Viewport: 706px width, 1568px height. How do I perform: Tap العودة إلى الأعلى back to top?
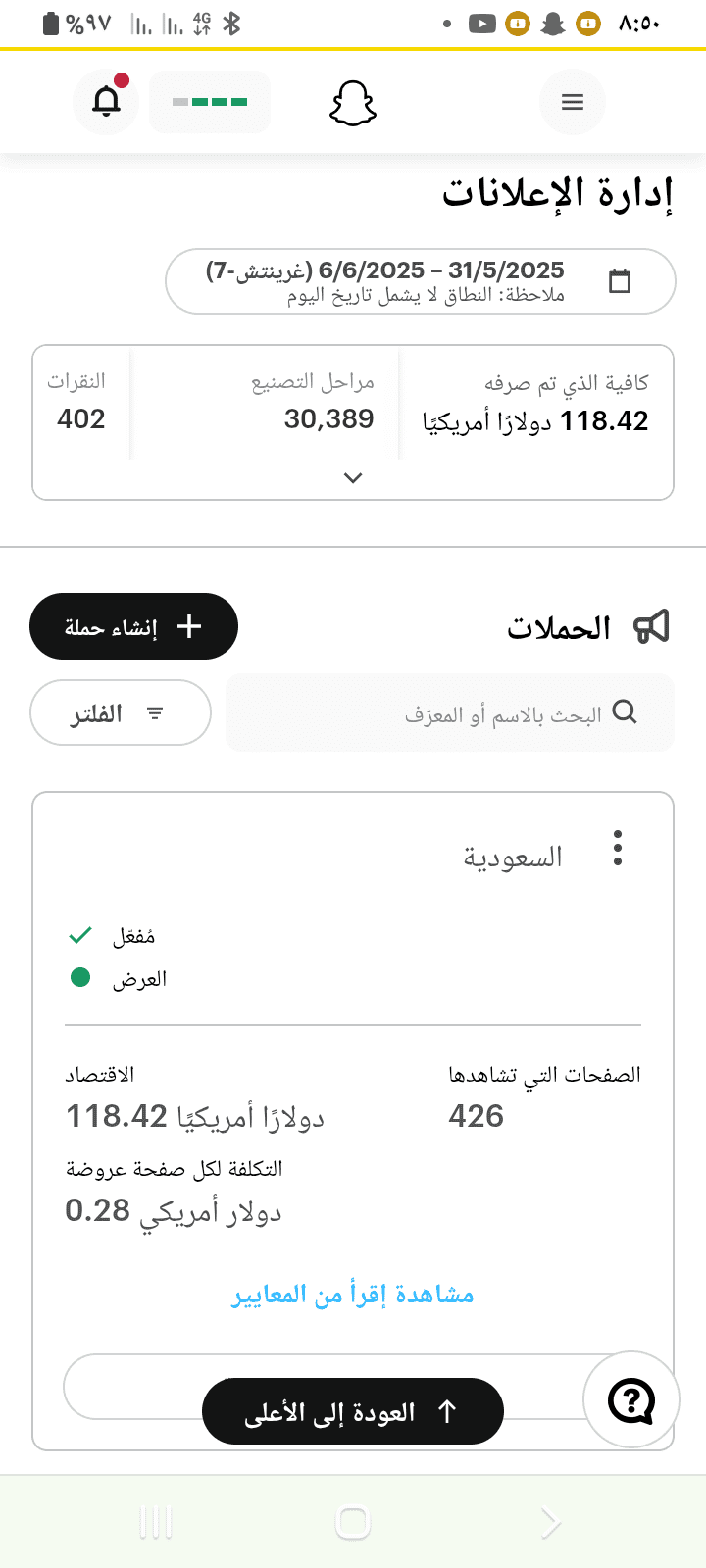pos(353,1411)
